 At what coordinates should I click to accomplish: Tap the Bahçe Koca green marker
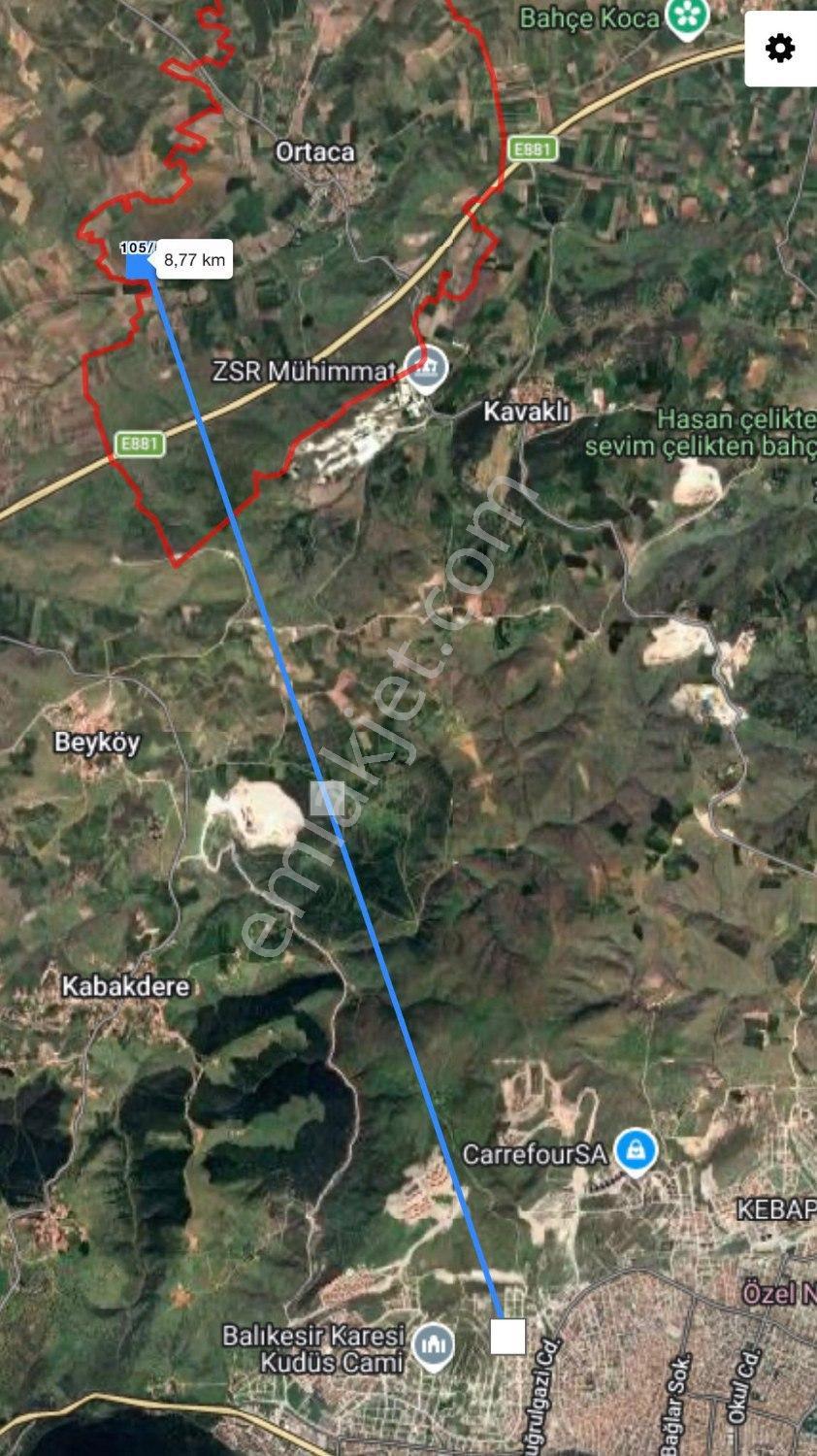coord(690,17)
